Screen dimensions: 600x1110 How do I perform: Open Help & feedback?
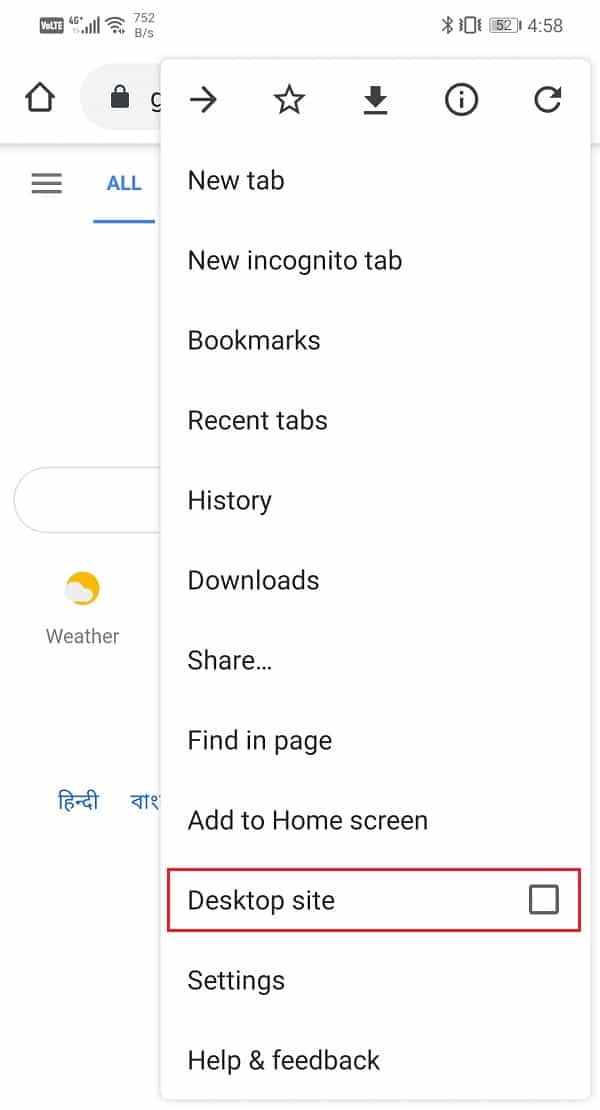click(x=375, y=1060)
